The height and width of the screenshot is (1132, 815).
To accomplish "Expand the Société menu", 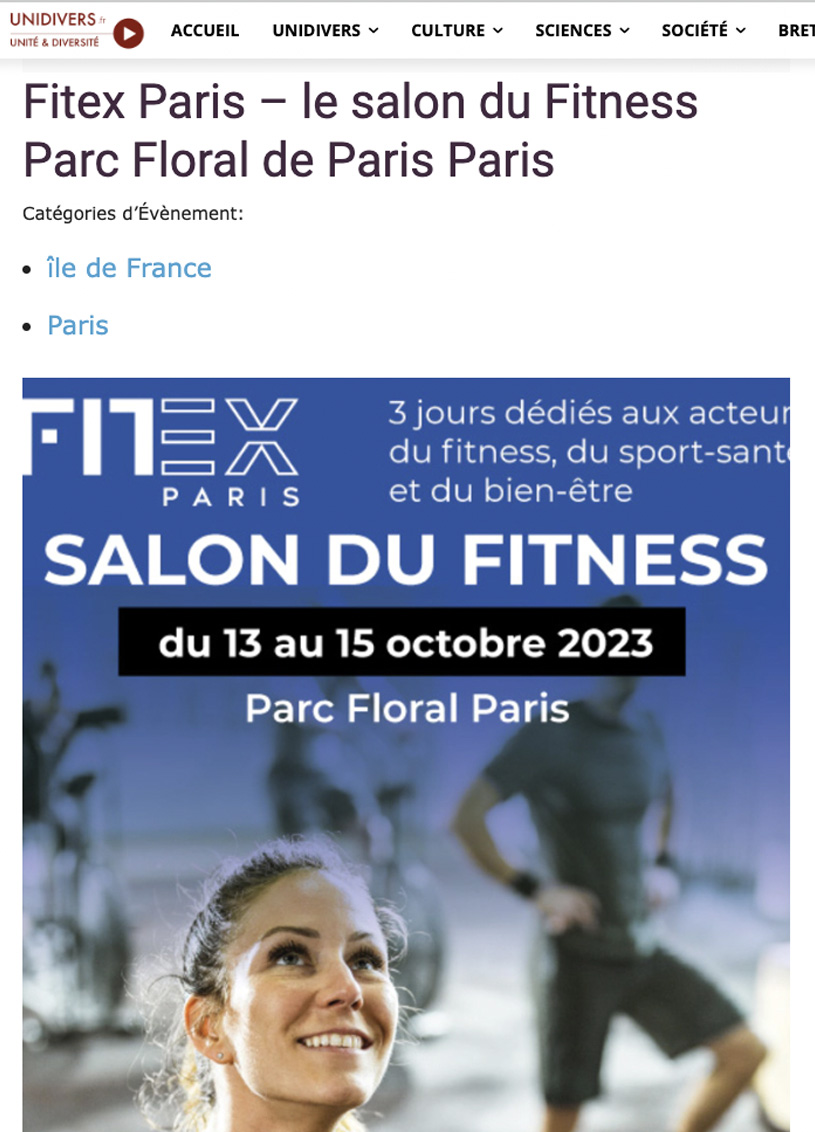I will 703,30.
